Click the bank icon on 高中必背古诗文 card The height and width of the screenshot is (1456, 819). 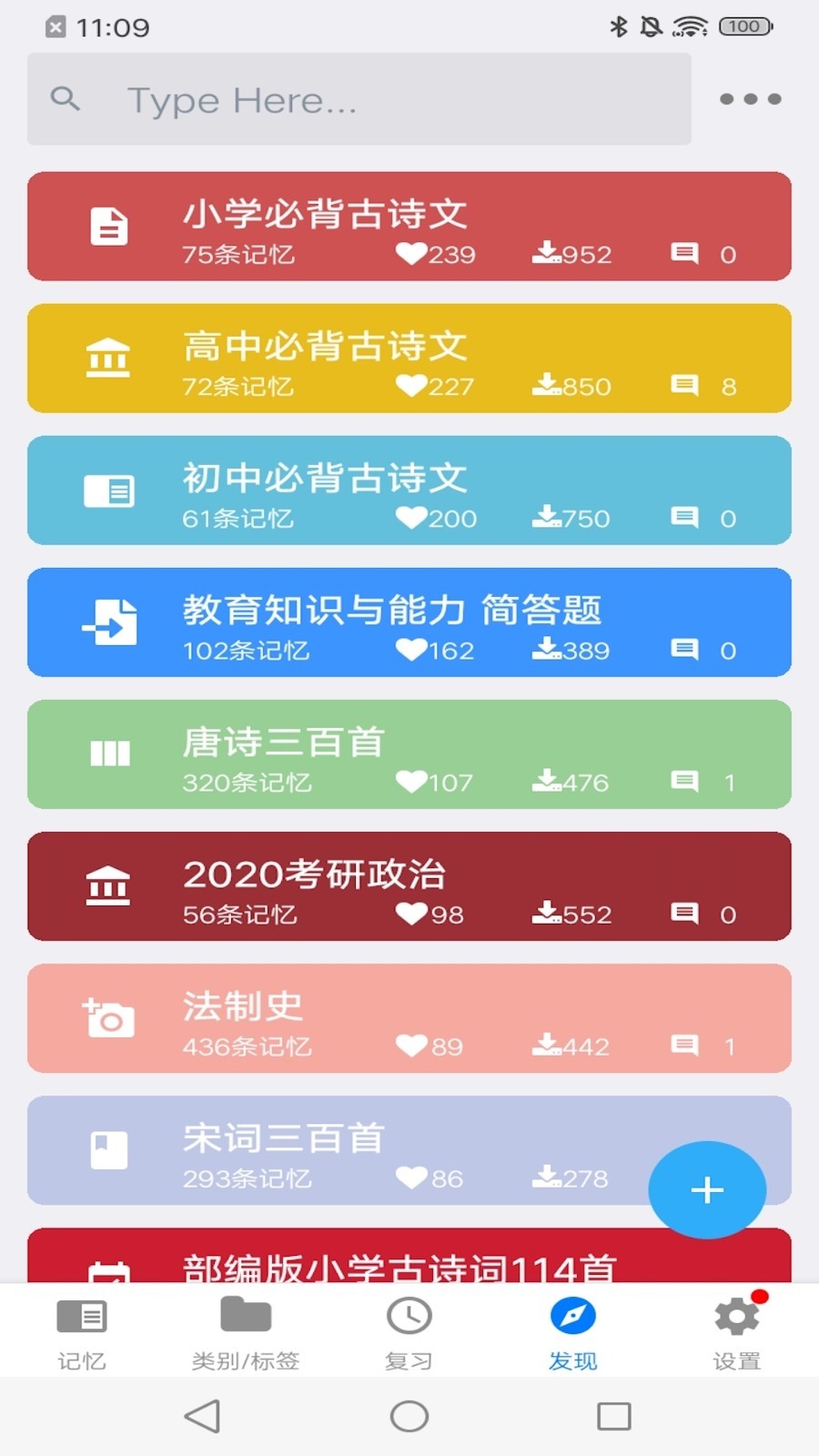(x=109, y=358)
